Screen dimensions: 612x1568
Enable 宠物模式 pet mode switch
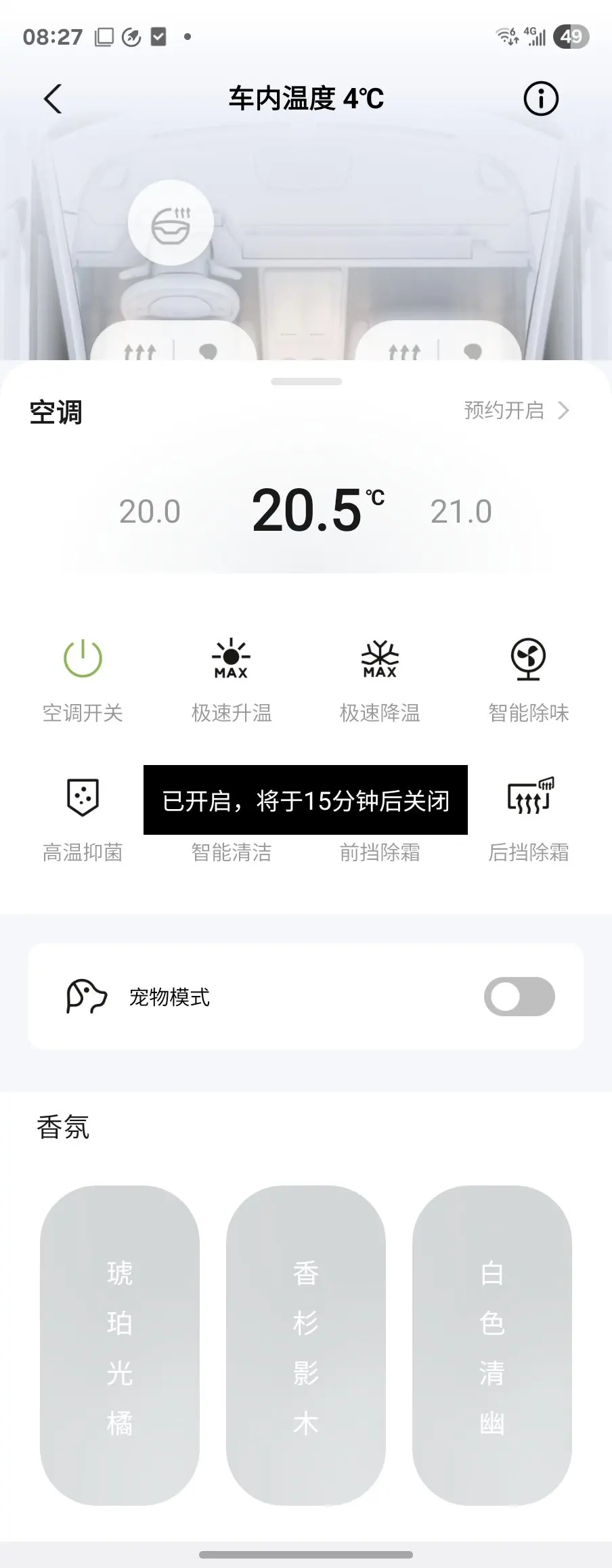519,997
